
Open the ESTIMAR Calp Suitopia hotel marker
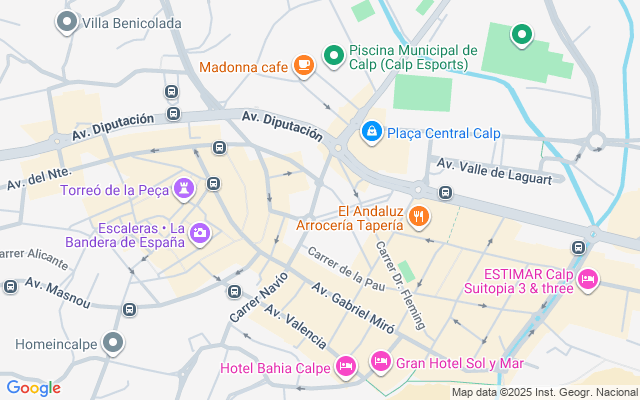click(588, 280)
